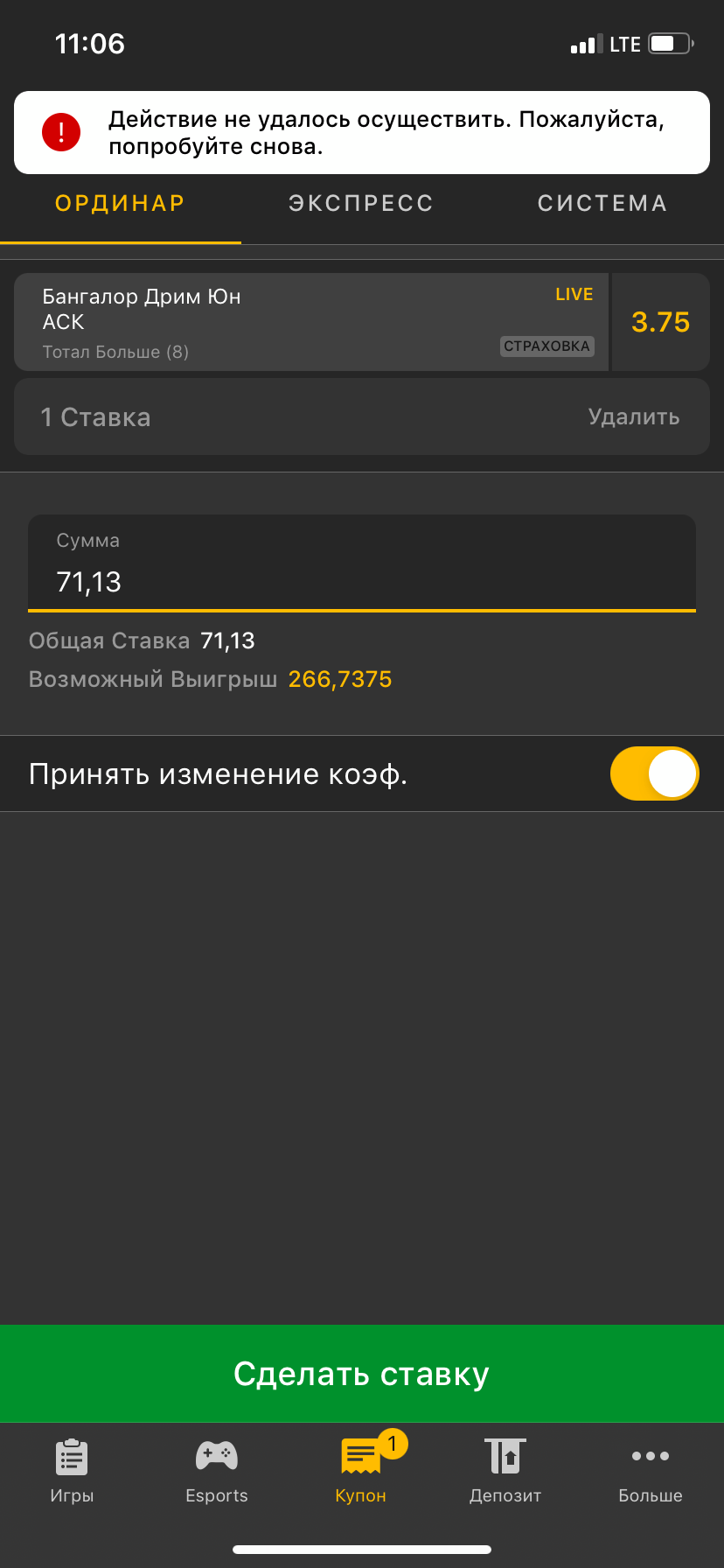724x1568 pixels.
Task: Switch to the Экспресс tab
Action: (x=361, y=203)
